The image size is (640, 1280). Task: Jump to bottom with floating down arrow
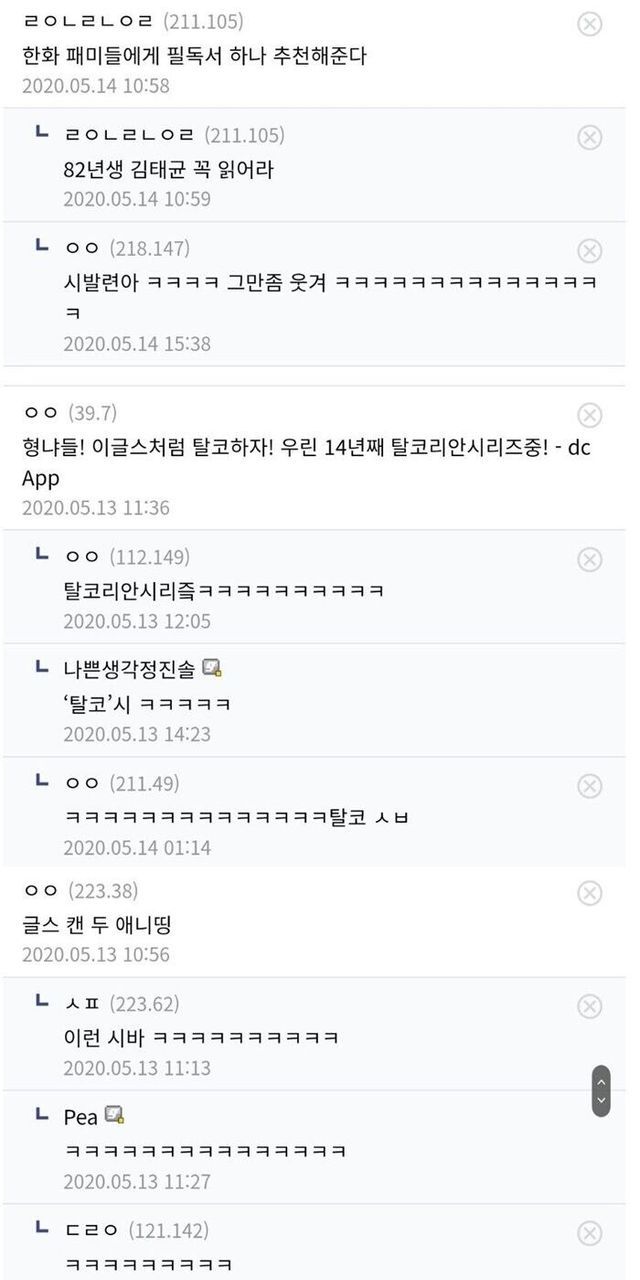click(x=601, y=1101)
